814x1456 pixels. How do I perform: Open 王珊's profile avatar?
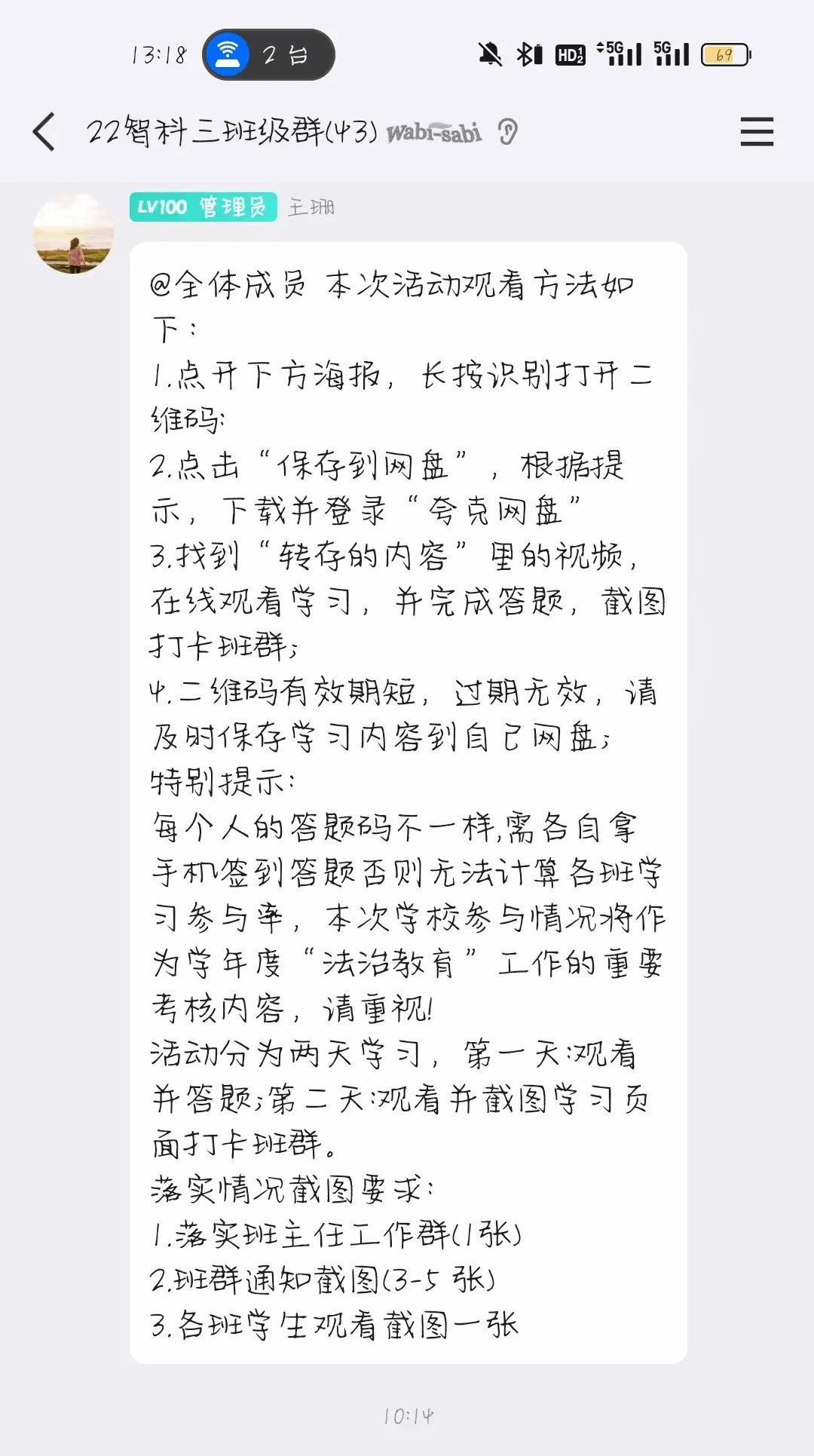73,233
